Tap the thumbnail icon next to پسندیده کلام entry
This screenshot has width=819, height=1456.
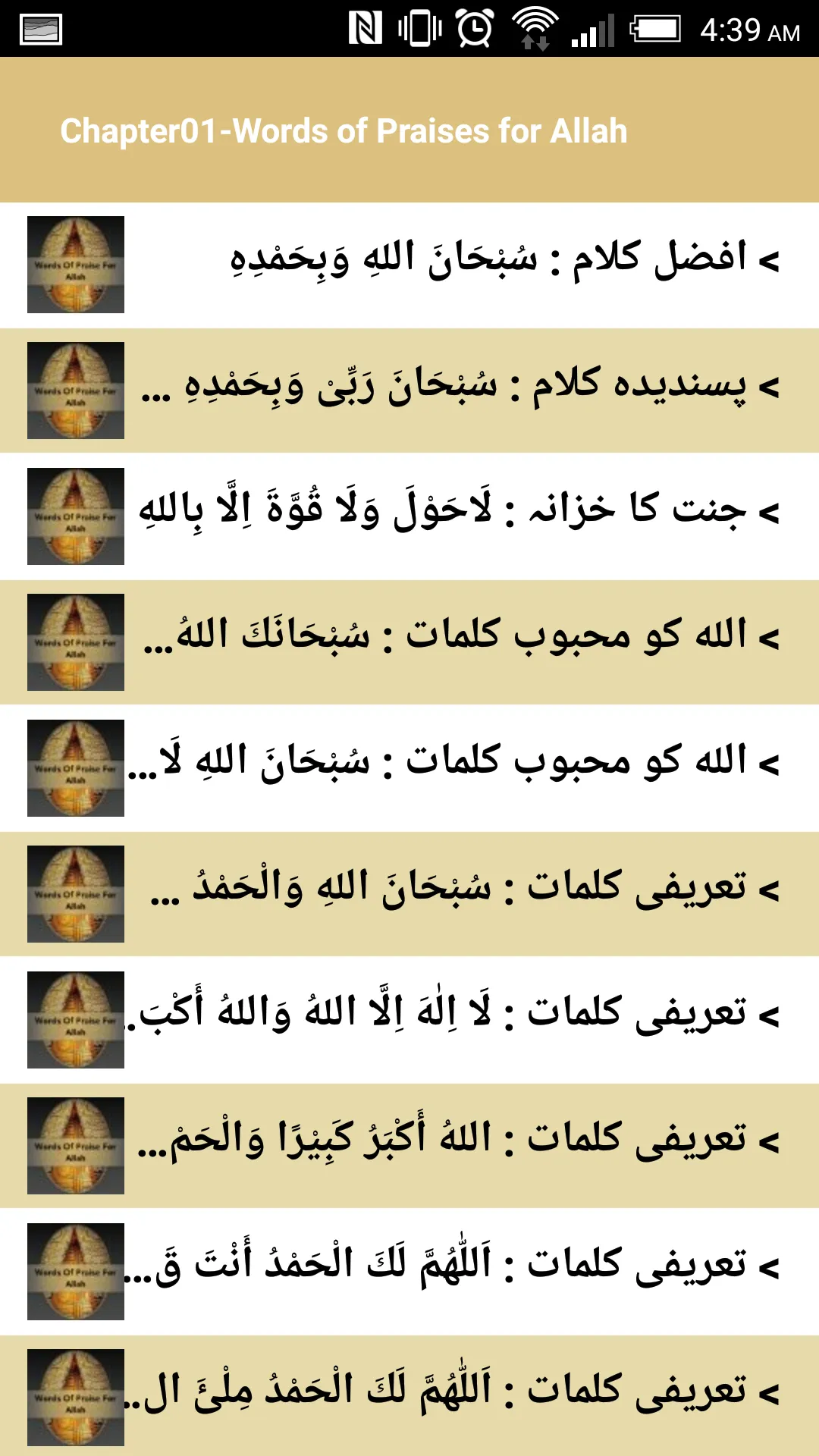point(74,391)
